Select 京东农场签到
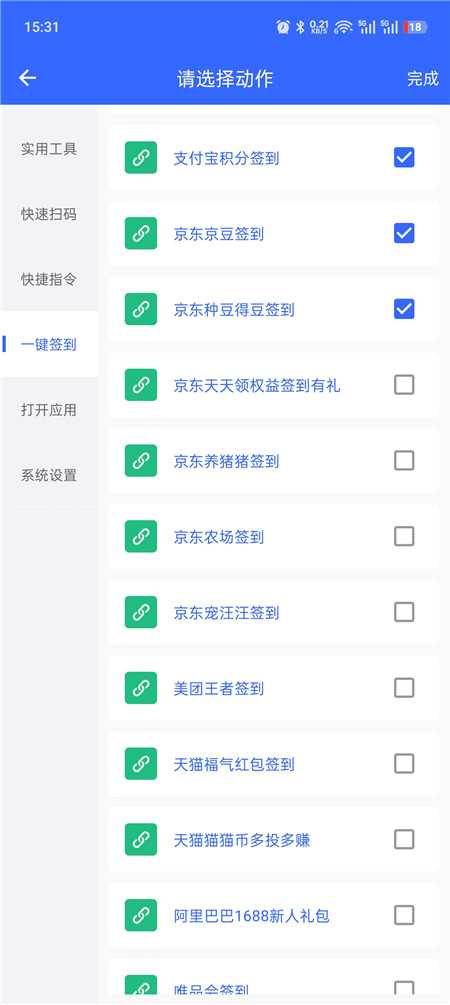Image resolution: width=450 pixels, height=1005 pixels. [x=404, y=536]
